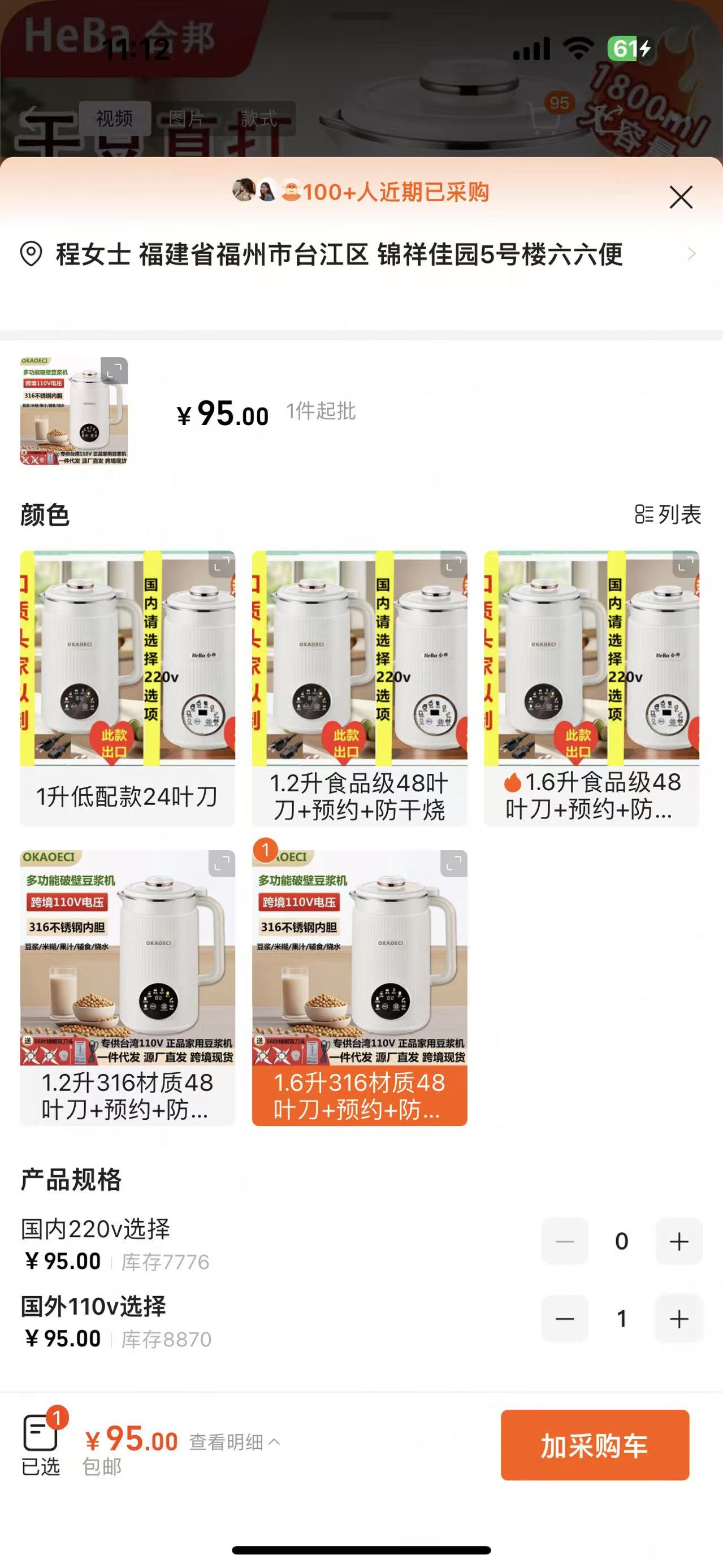Select 1.2升316材质48叶刀 option
Image resolution: width=723 pixels, height=1568 pixels.
point(127,987)
